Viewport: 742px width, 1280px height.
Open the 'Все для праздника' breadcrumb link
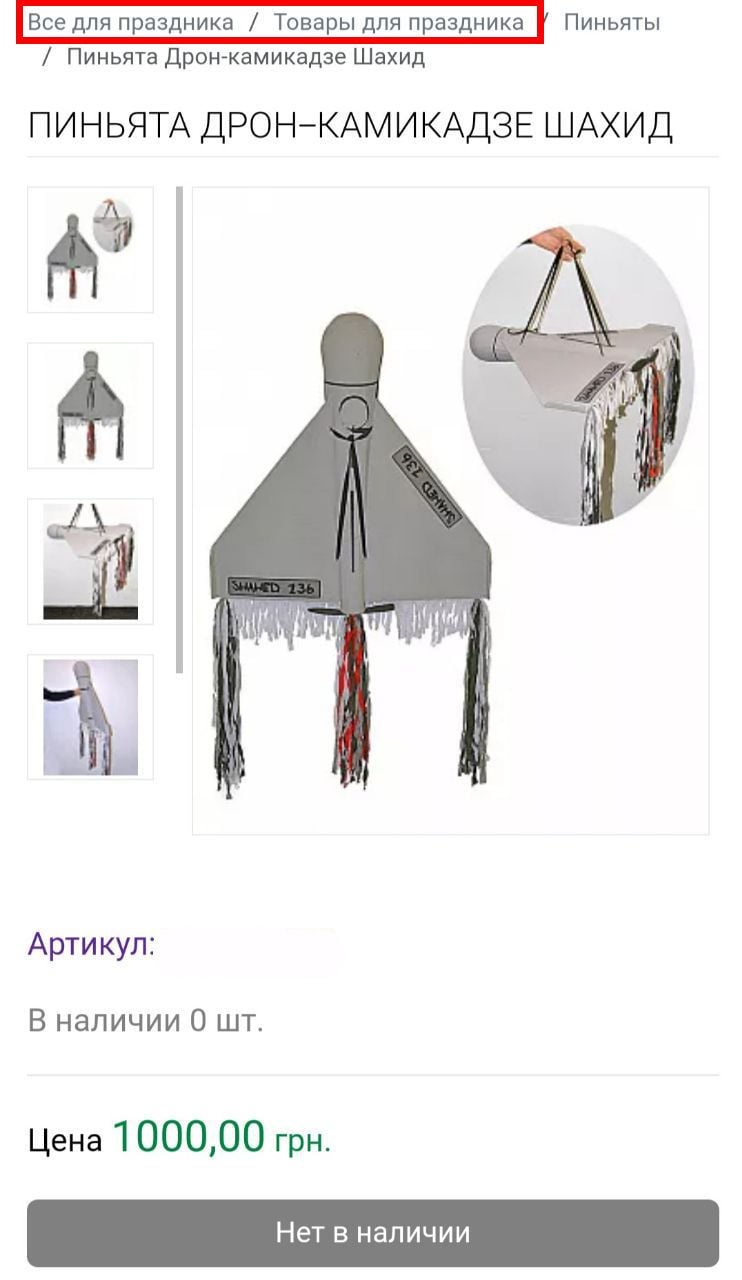pos(130,22)
